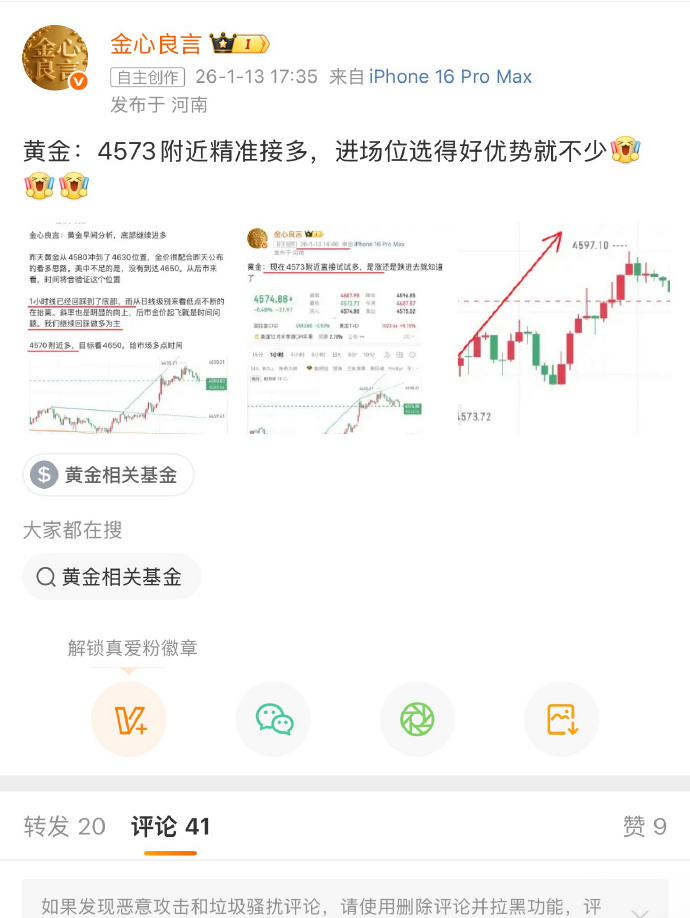Tap the 黄金相关基金 chip with dollar icon

[108, 475]
